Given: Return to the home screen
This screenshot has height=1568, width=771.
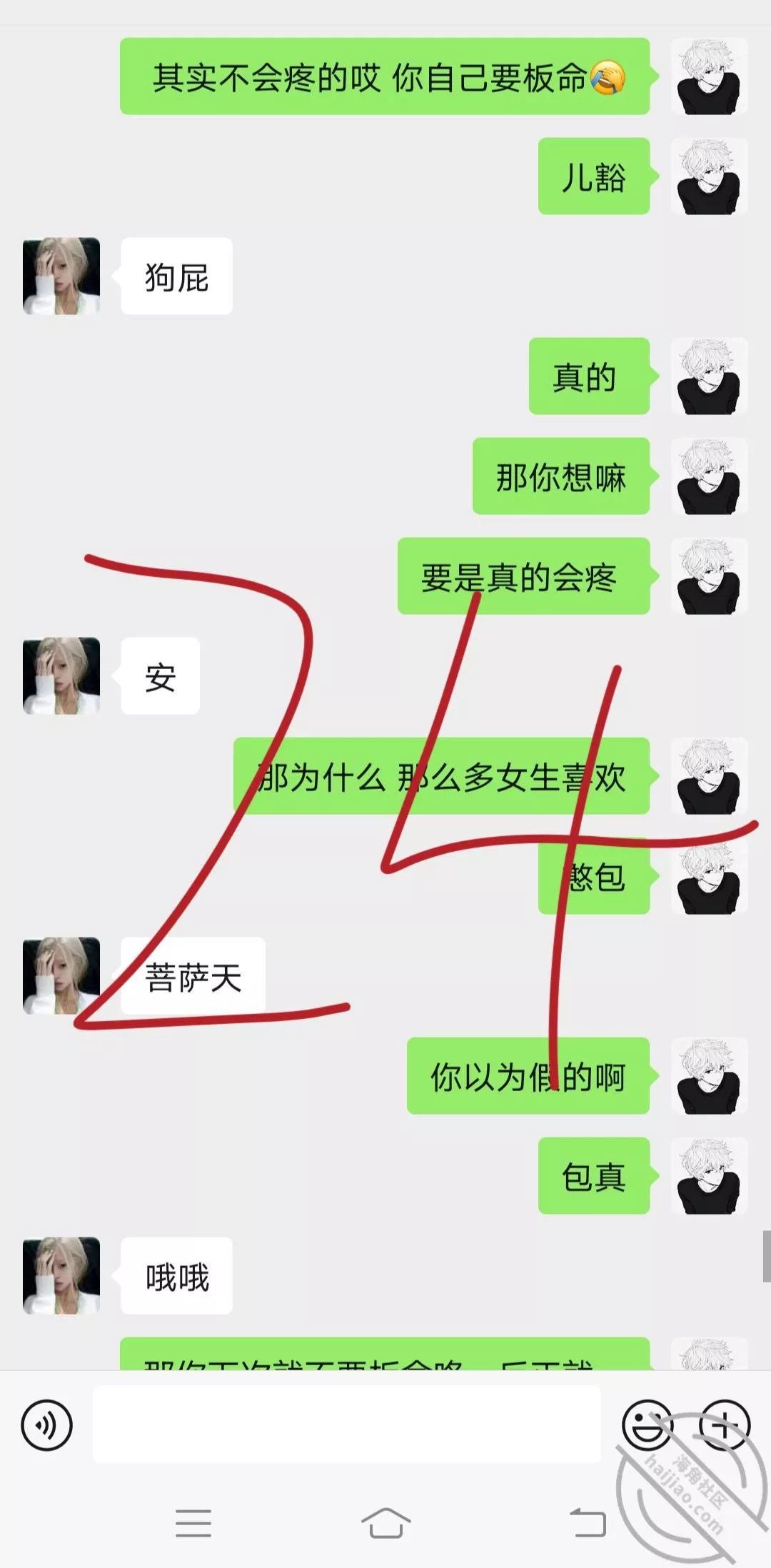Looking at the screenshot, I should pos(385,1523).
